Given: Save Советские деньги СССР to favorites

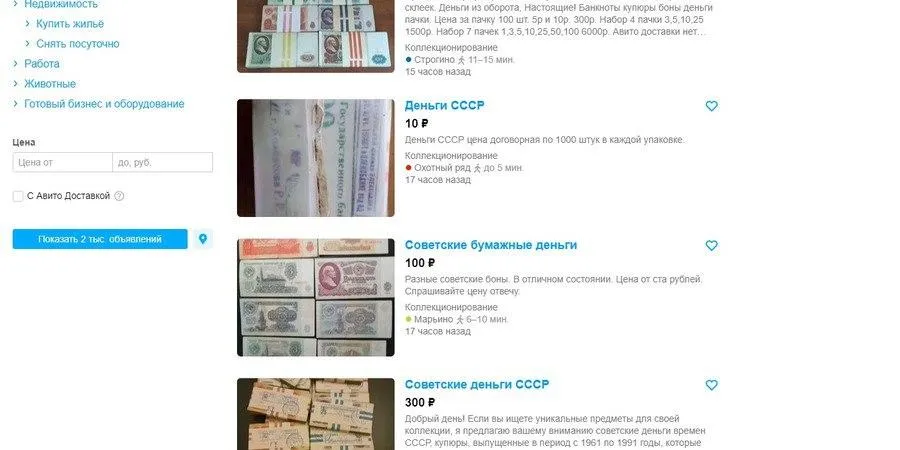Looking at the screenshot, I should click(x=711, y=385).
